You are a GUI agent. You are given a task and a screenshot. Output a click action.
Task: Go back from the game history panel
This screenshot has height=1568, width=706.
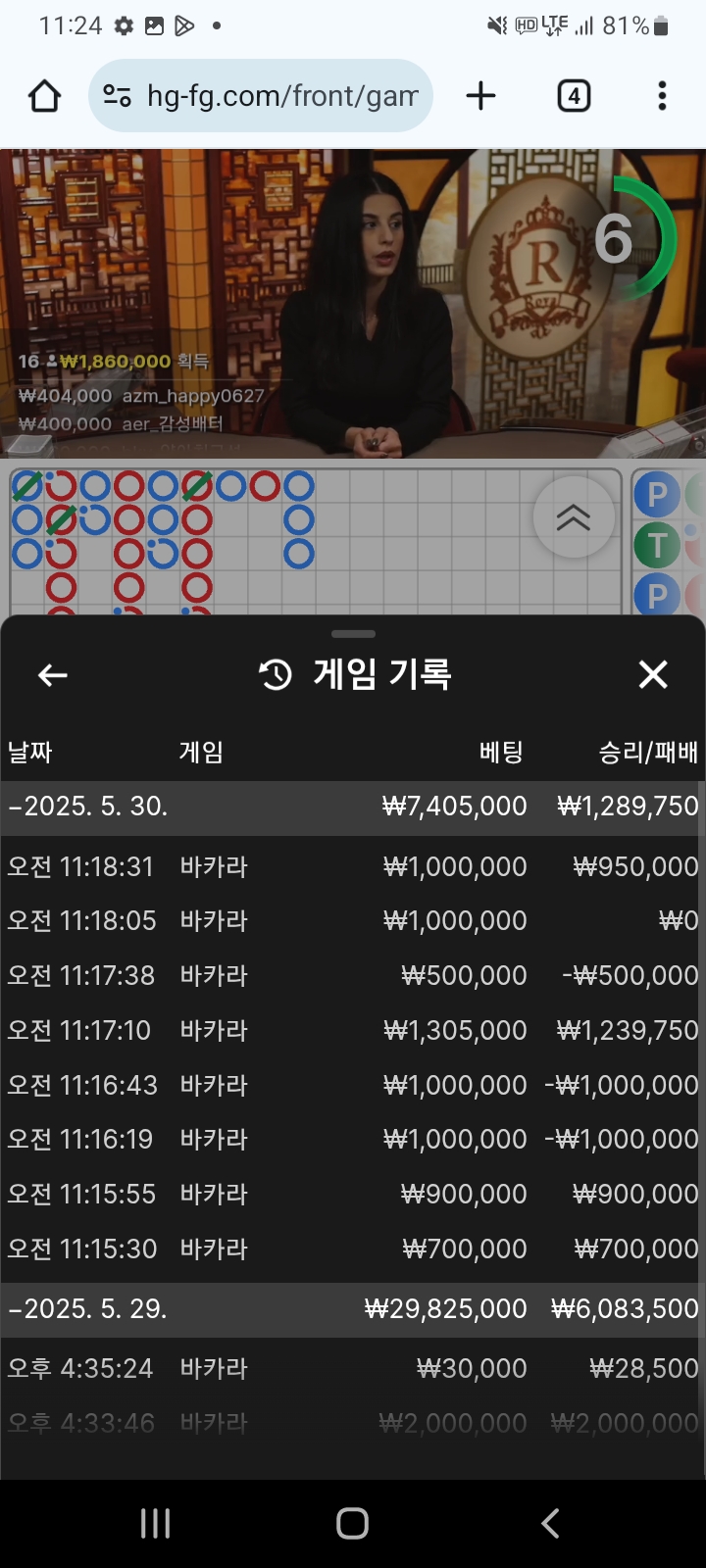(x=53, y=674)
